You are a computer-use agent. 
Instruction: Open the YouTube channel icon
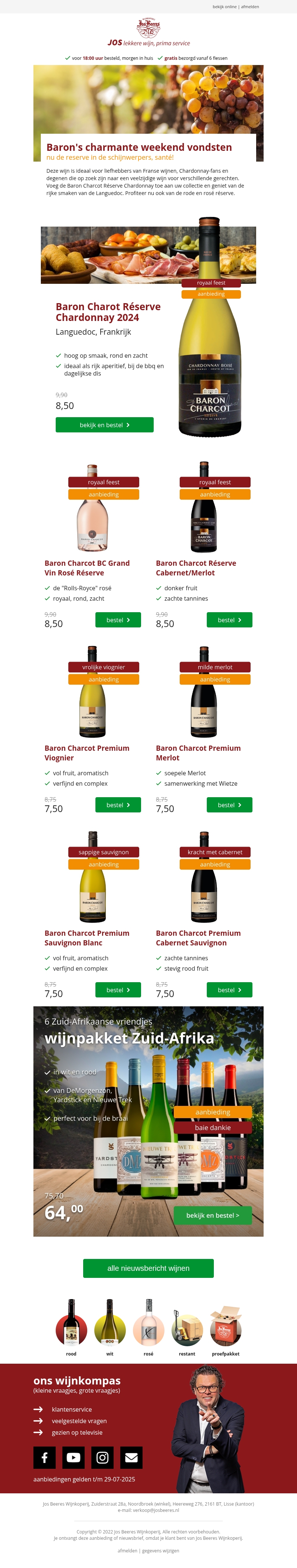(74, 1457)
